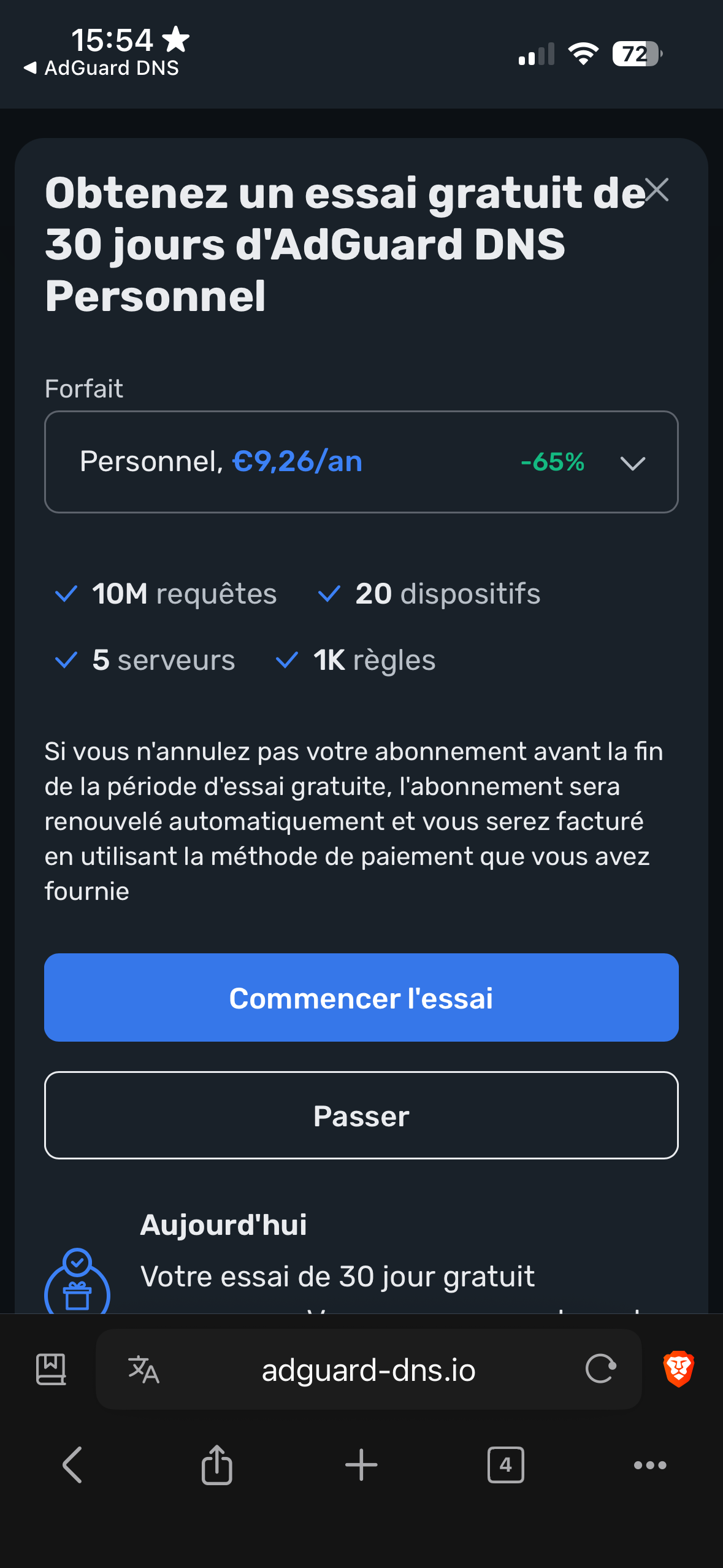This screenshot has height=1568, width=723.
Task: Reload the adguard-dns.io page
Action: tap(601, 1368)
